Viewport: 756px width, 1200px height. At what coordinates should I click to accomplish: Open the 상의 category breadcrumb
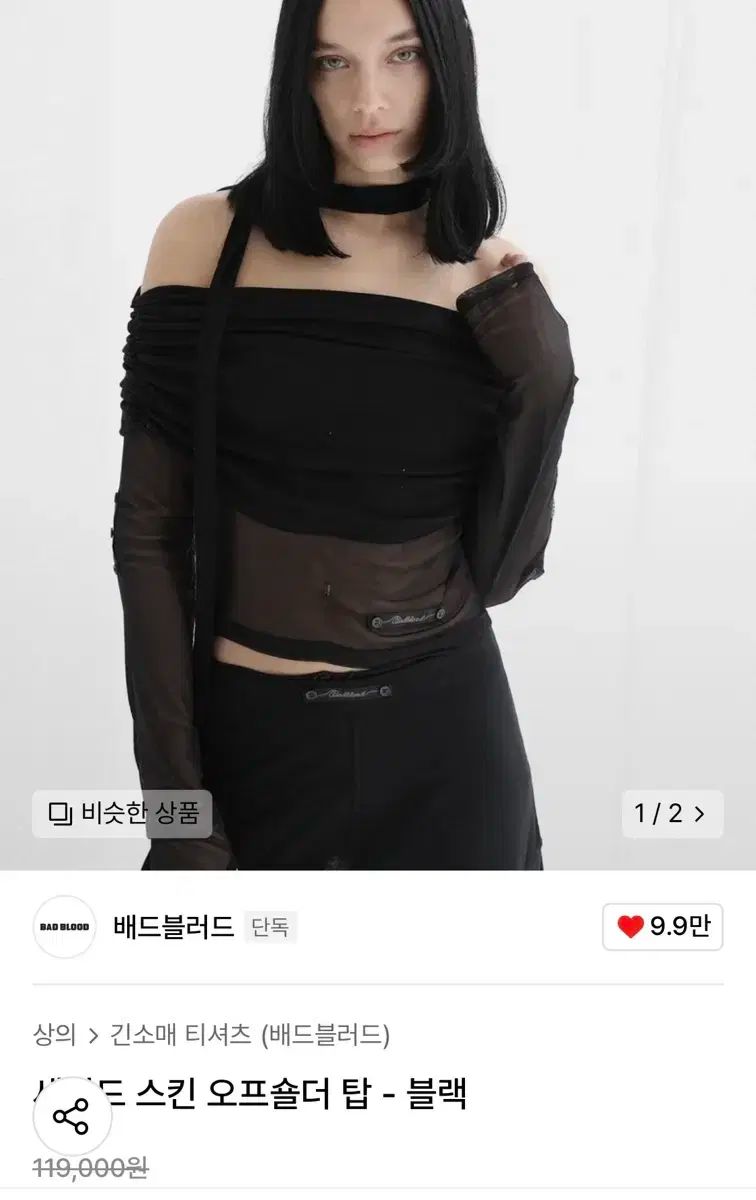[x=54, y=1034]
